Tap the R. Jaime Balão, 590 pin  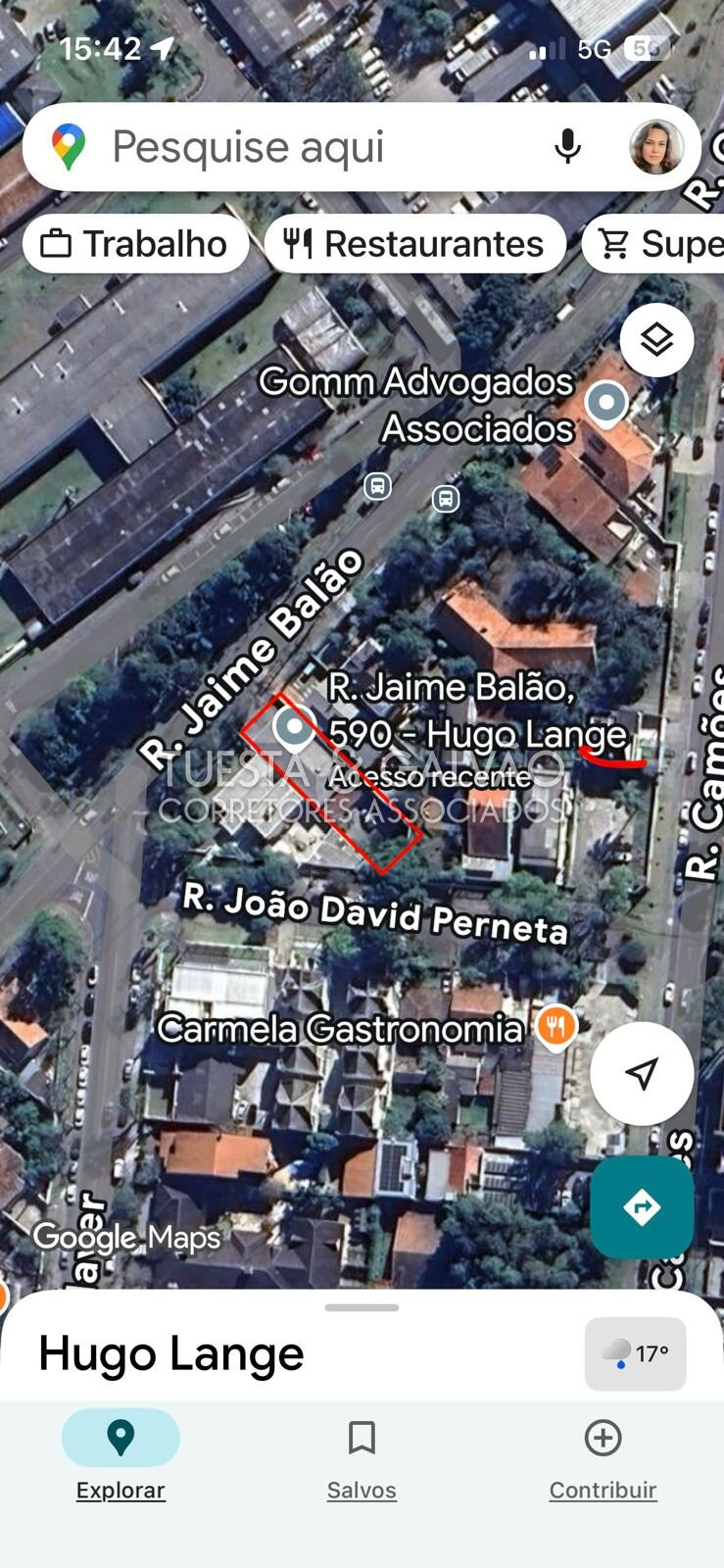pos(293,728)
